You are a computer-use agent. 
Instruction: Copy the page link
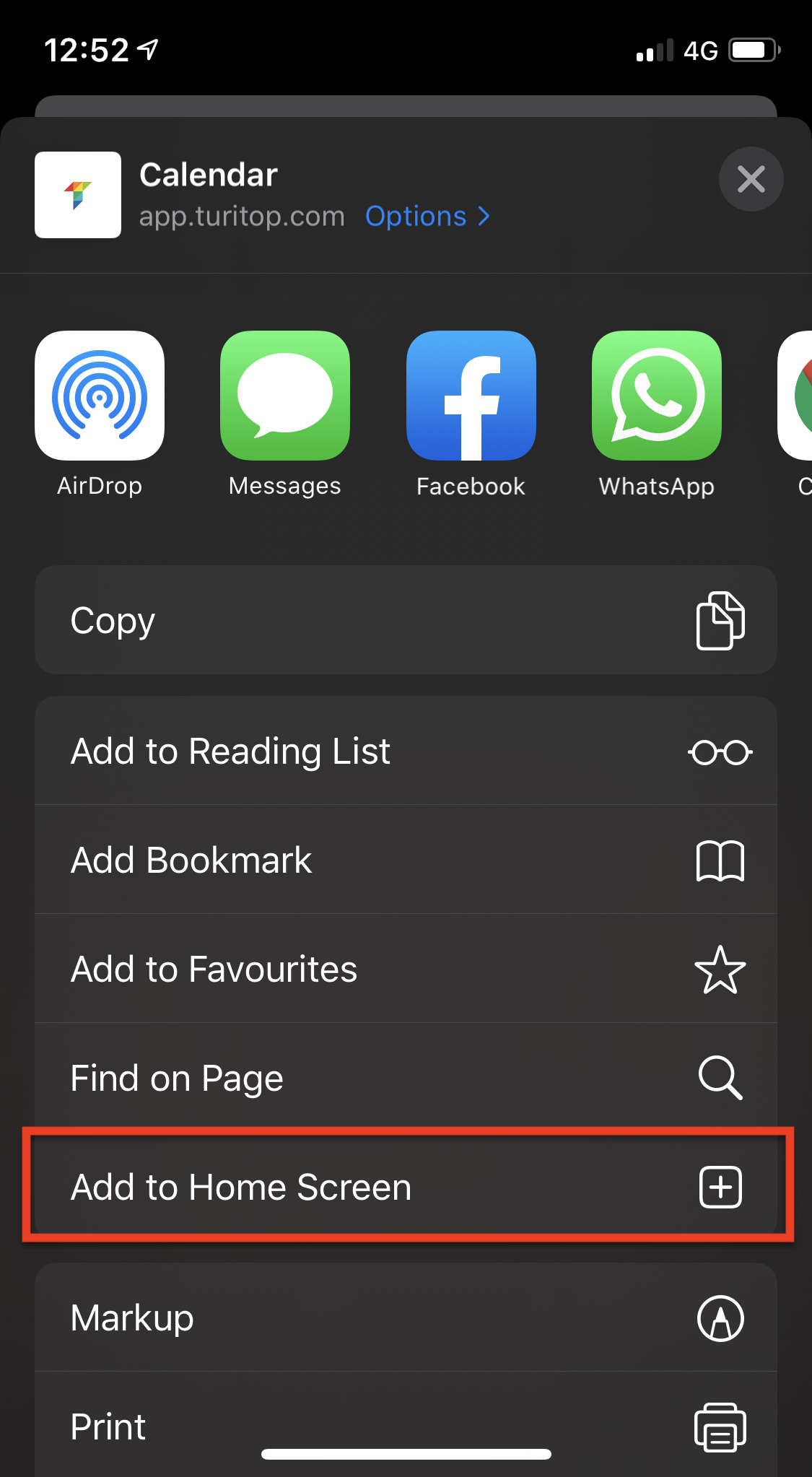coord(406,620)
